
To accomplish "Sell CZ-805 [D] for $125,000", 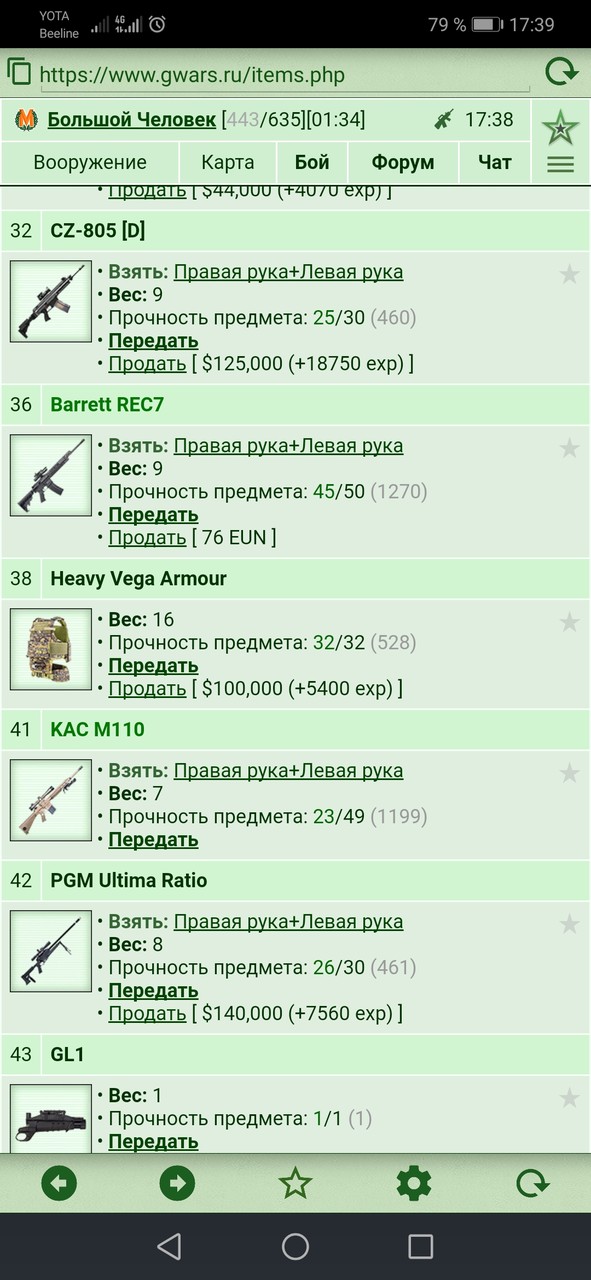I will (147, 363).
